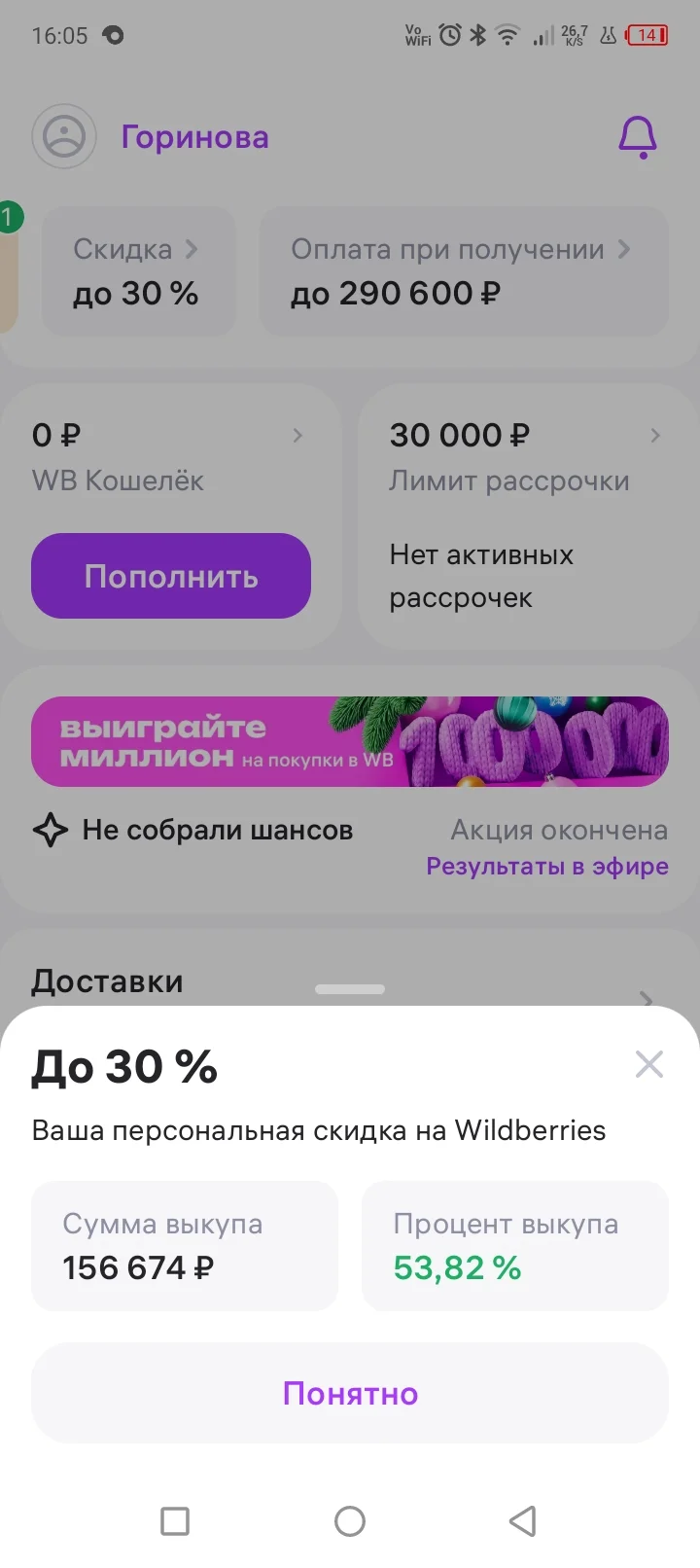The height and width of the screenshot is (1568, 700).
Task: Tap the profile avatar icon
Action: [64, 136]
